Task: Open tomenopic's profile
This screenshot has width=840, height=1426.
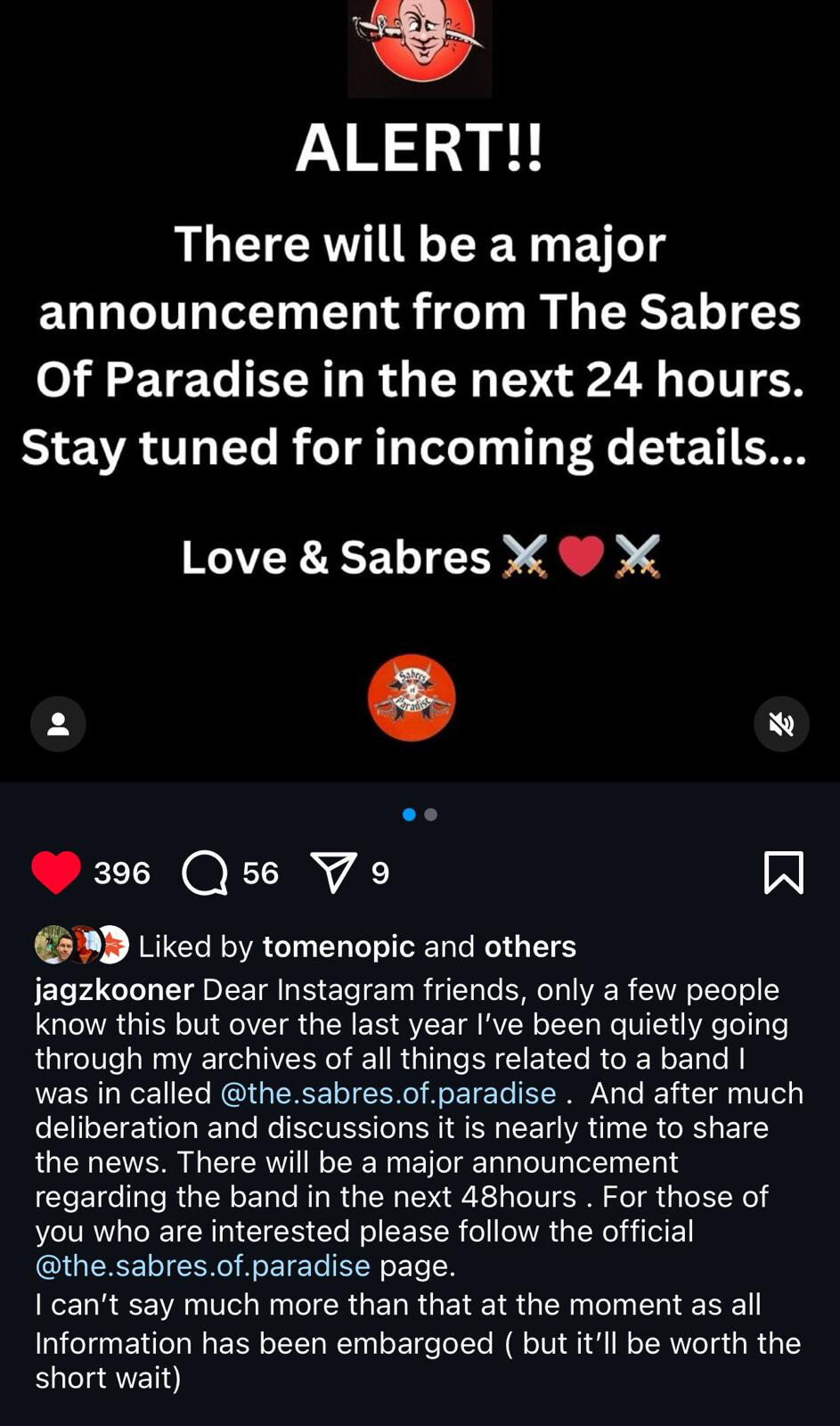Action: 338,947
